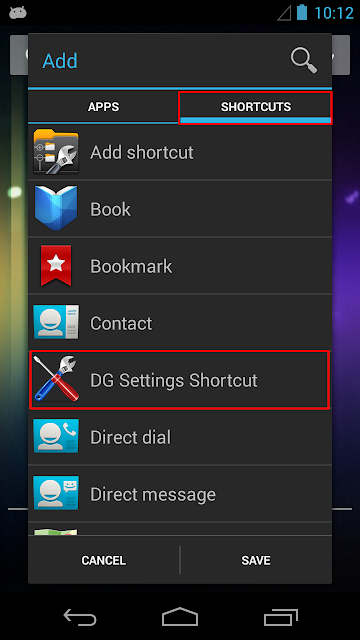Open DG Settings Shortcut

pos(180,380)
